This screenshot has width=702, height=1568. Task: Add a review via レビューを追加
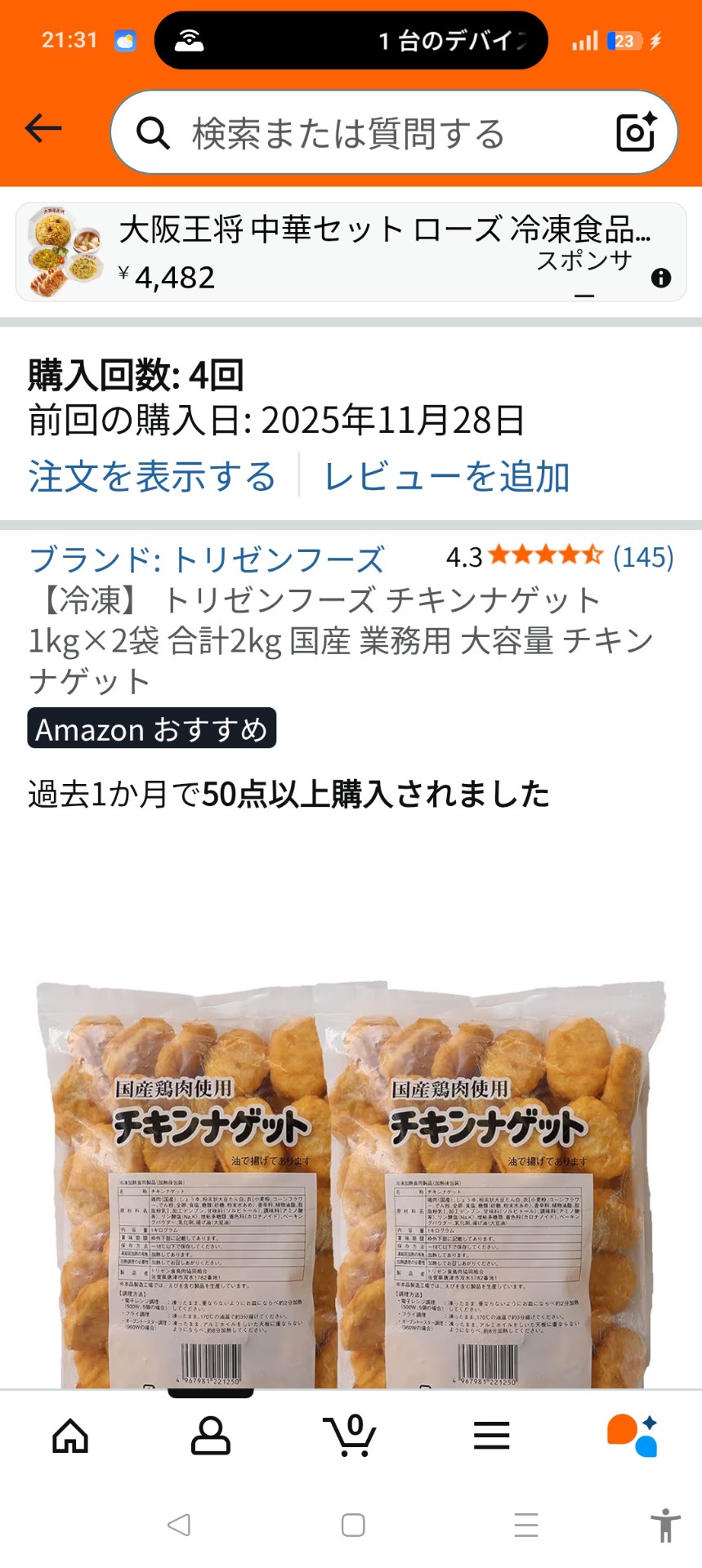[x=446, y=477]
